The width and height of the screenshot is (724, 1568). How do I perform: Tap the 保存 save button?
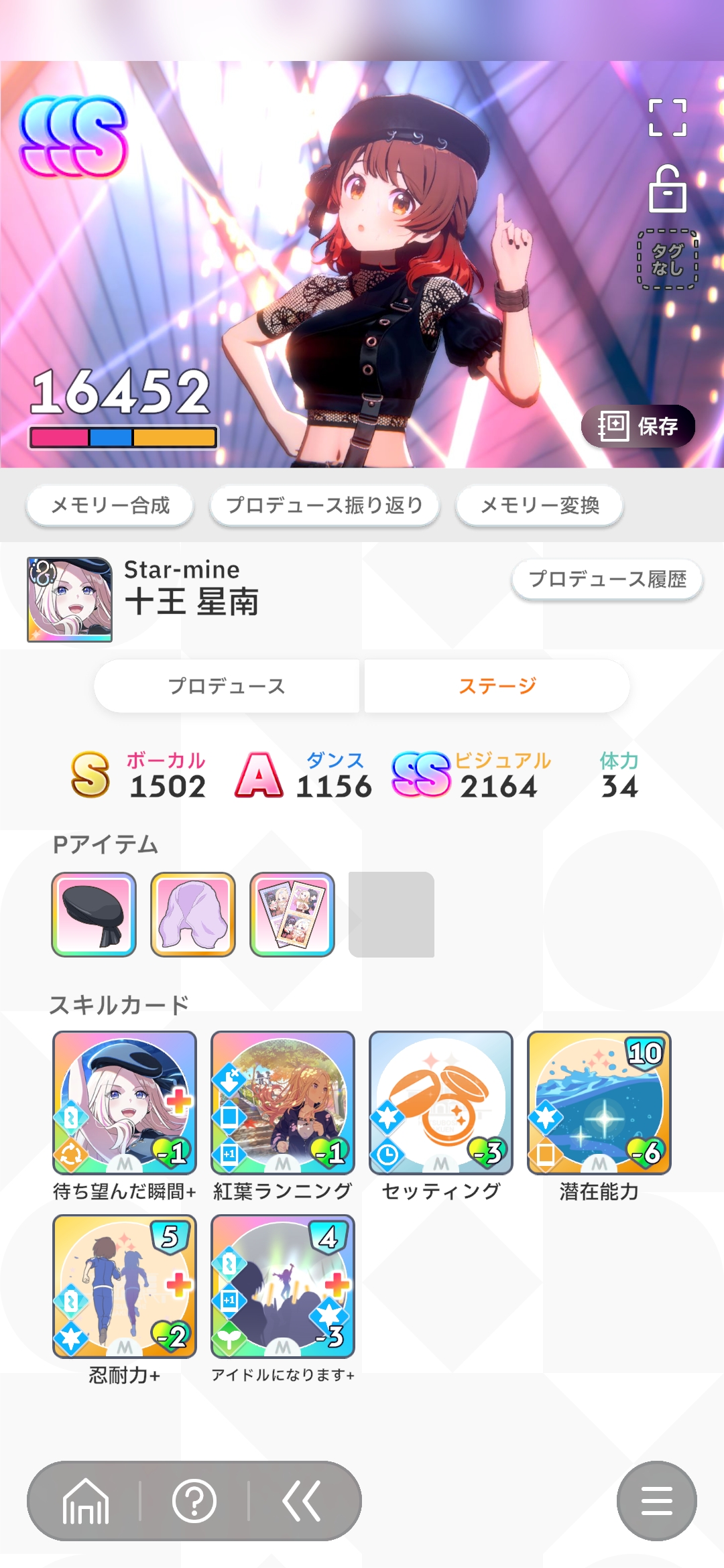click(638, 426)
